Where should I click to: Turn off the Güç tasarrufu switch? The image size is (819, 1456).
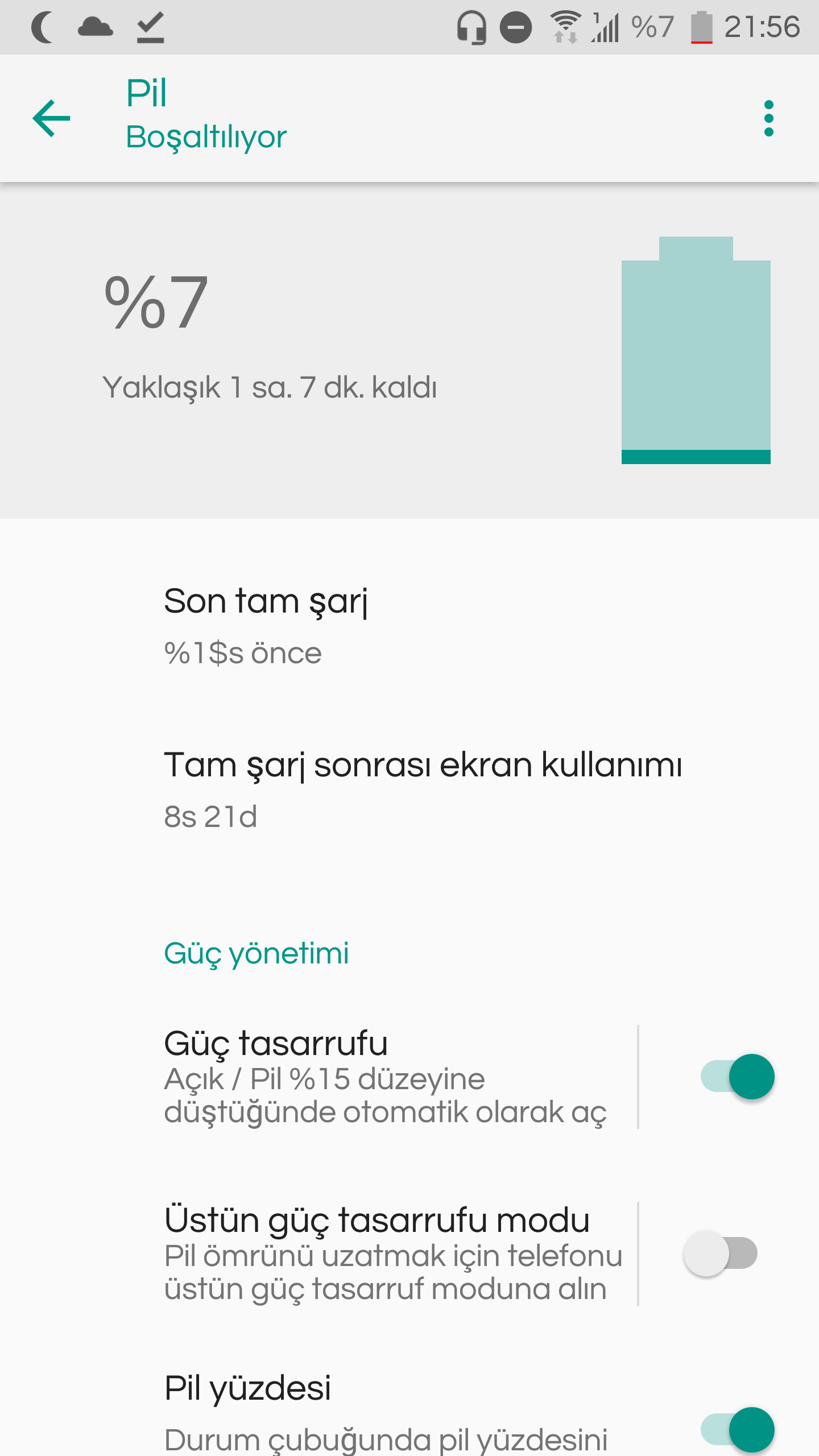pos(737,1077)
